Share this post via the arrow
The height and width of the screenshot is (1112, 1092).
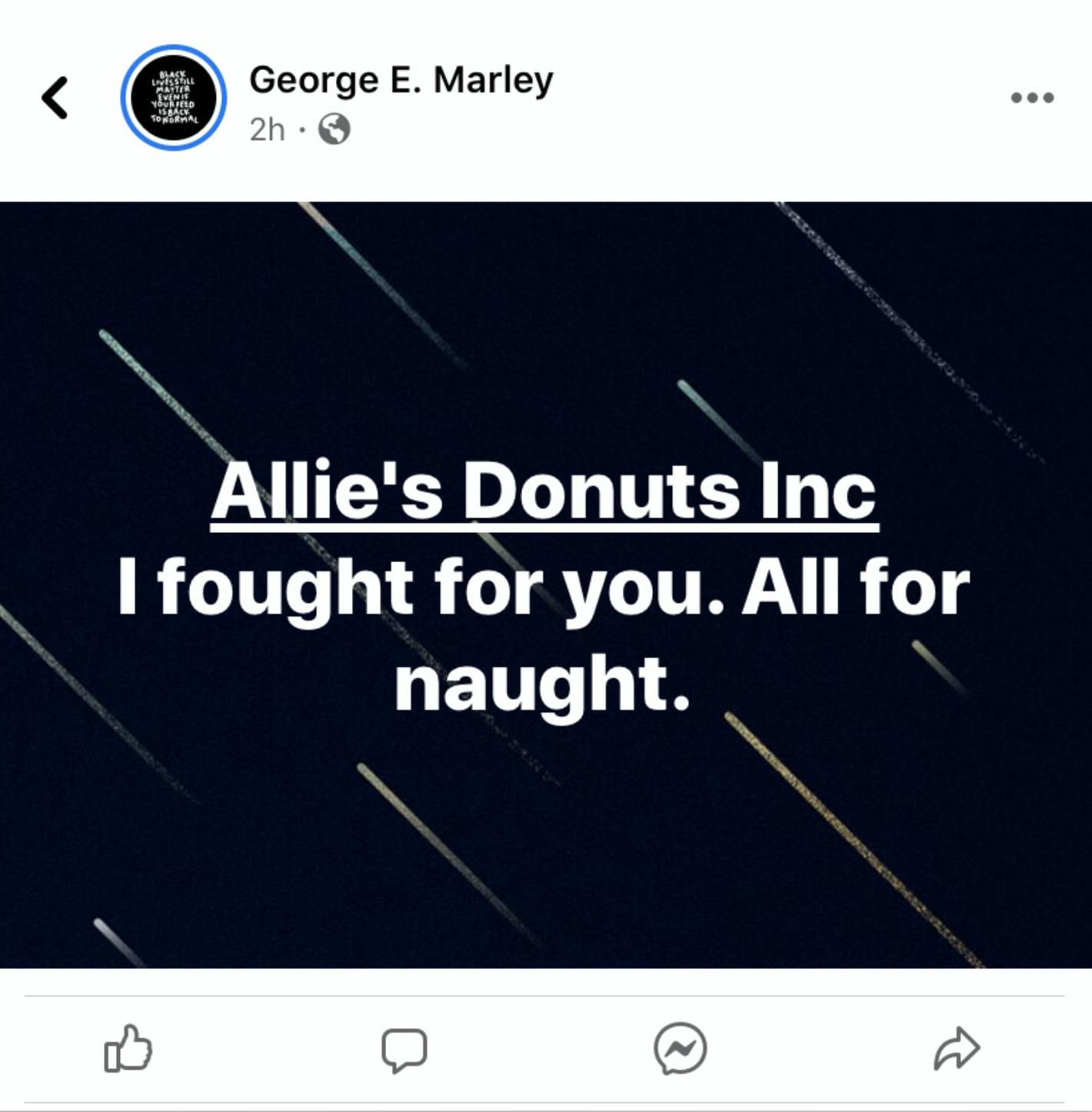(957, 1049)
